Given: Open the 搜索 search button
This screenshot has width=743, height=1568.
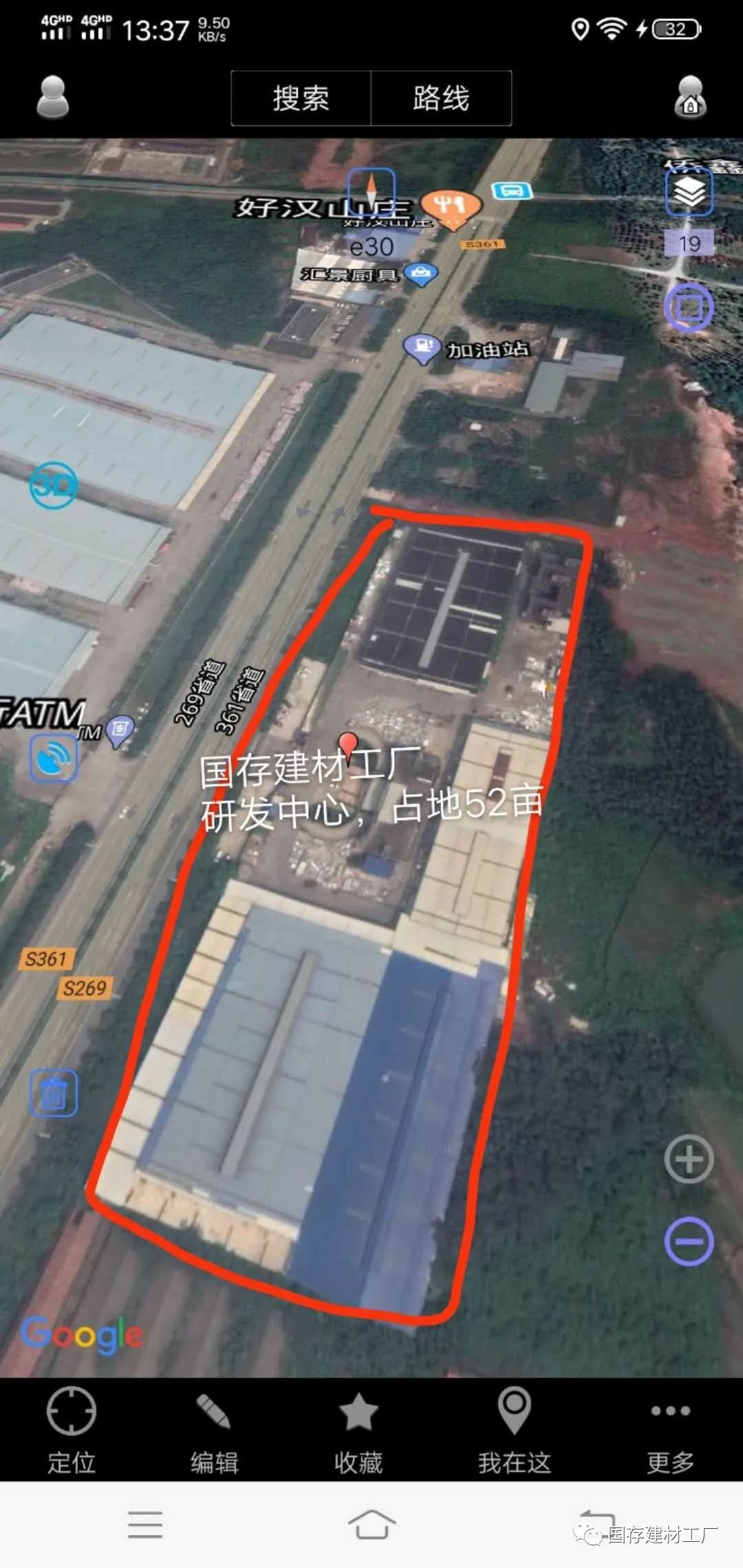Looking at the screenshot, I should point(301,98).
